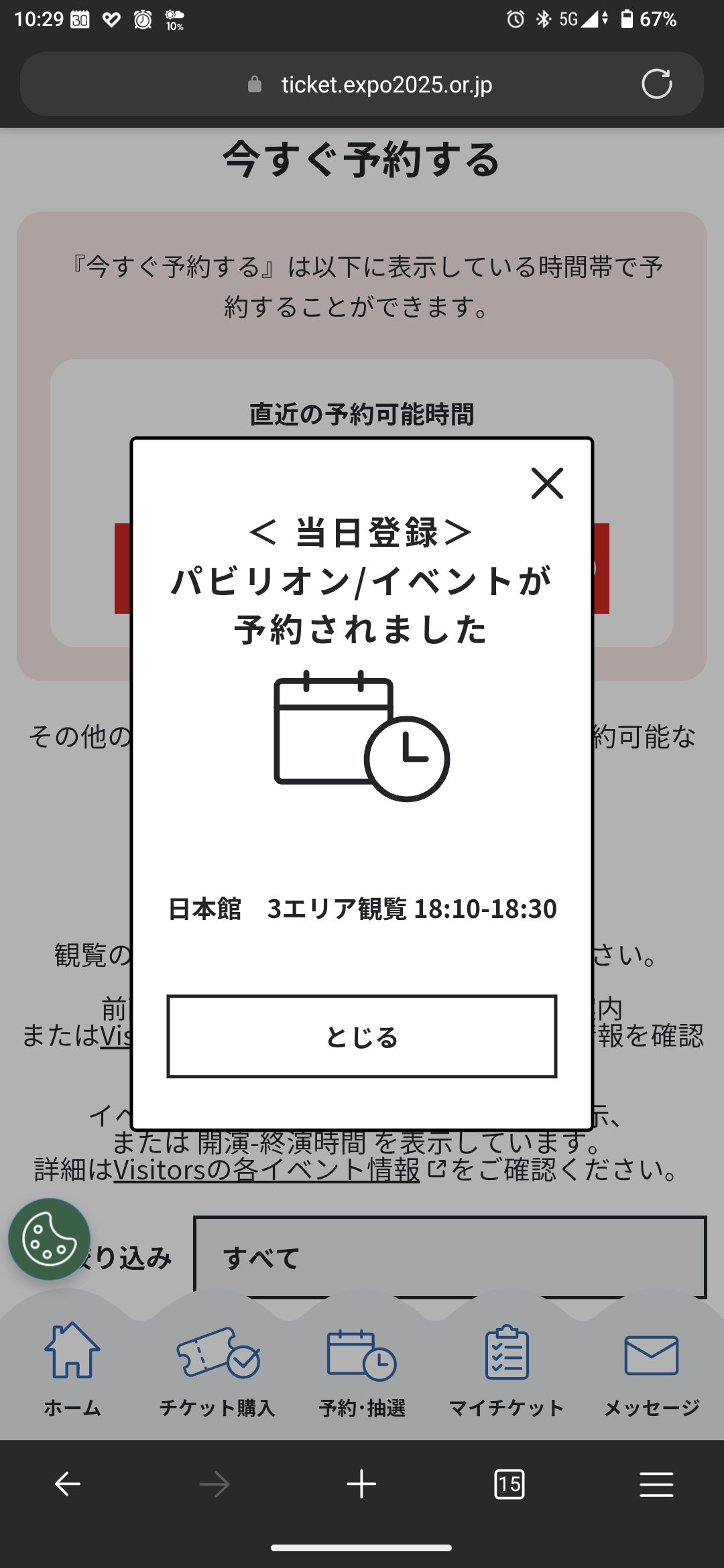Tap the とじる button
The height and width of the screenshot is (1568, 724).
pyautogui.click(x=362, y=1036)
